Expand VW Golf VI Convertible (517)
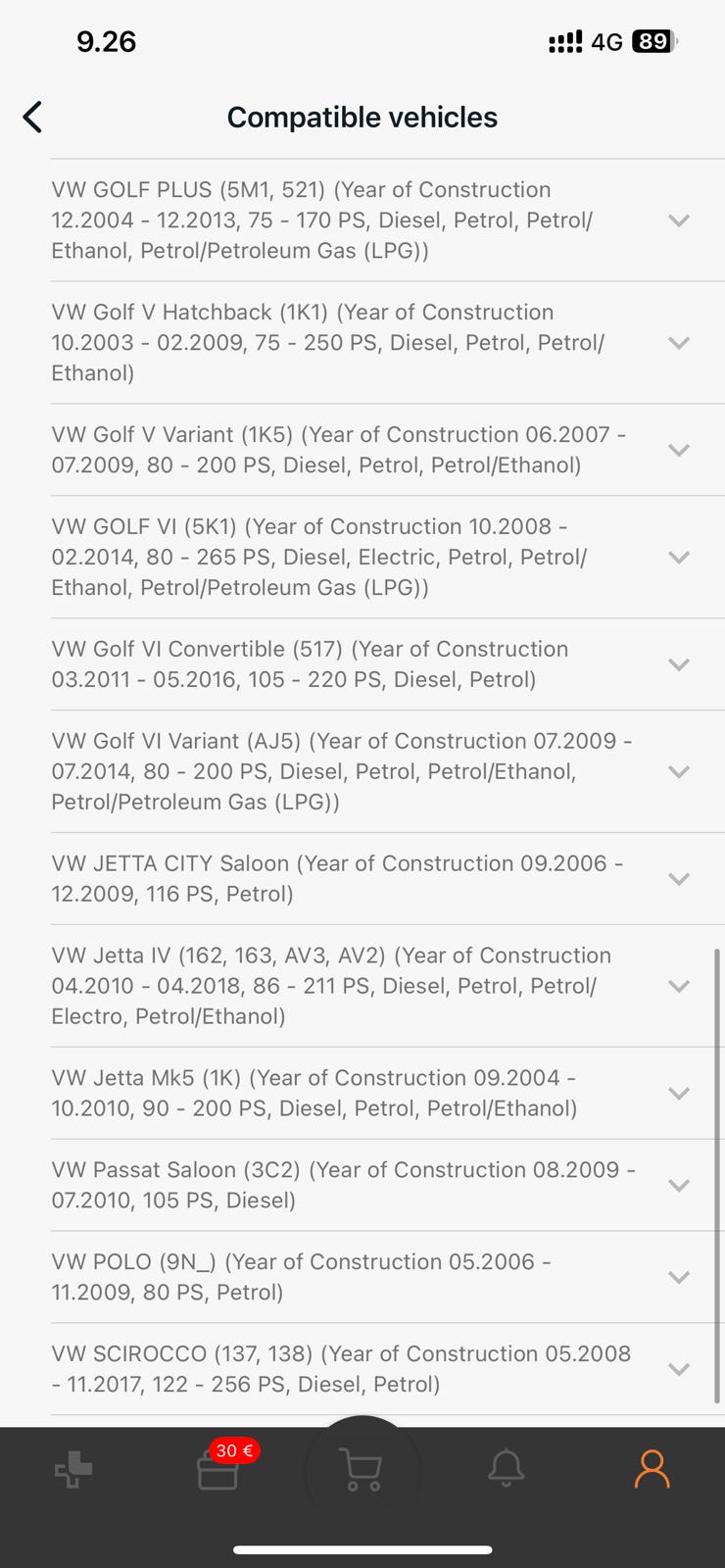 point(678,664)
